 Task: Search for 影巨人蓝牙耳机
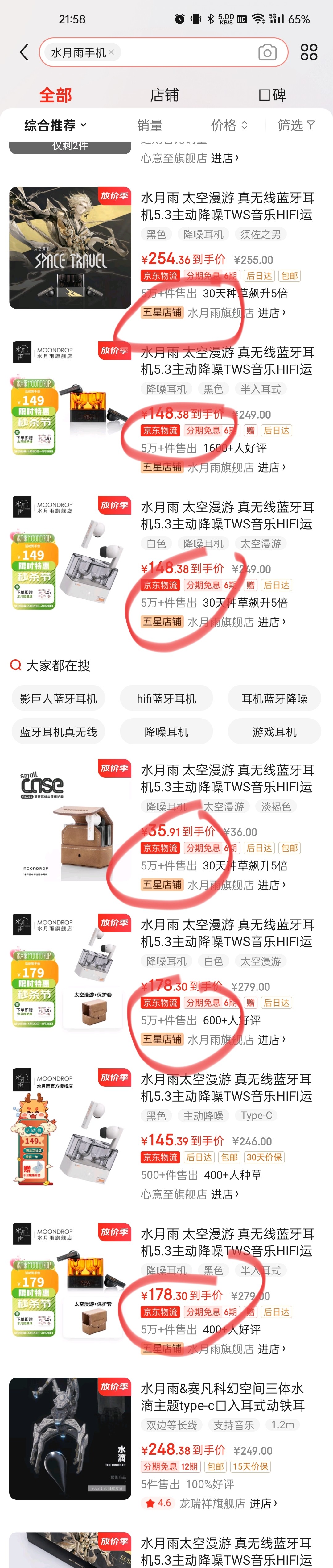58,698
